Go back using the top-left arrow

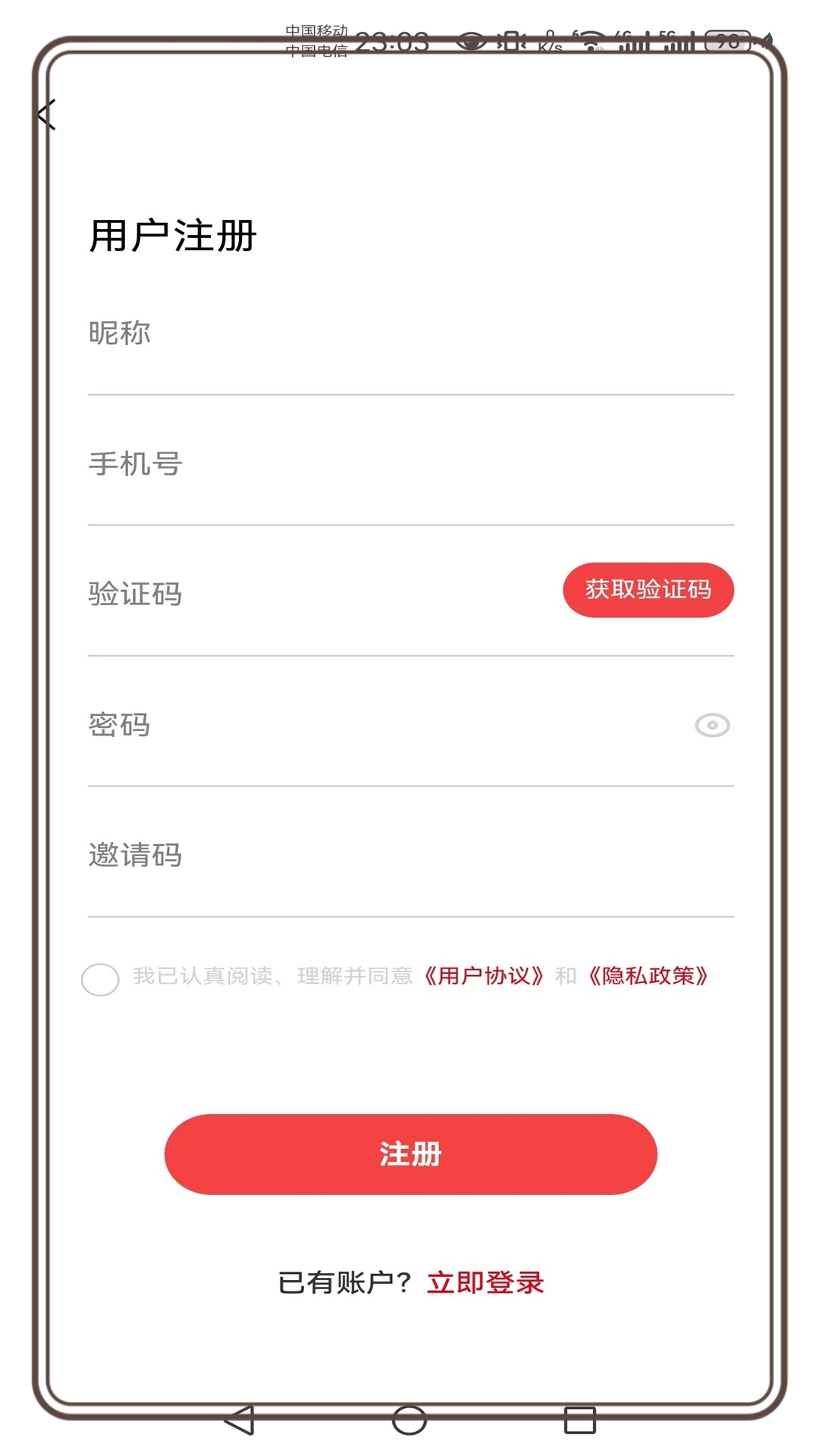[x=47, y=115]
